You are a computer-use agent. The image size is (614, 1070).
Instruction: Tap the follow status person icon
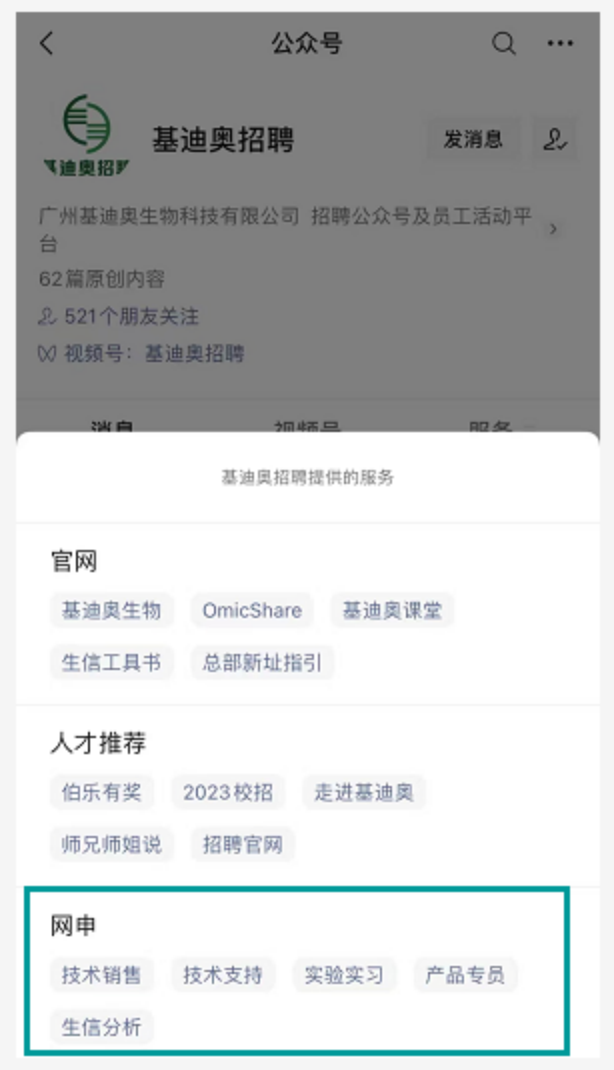point(555,140)
